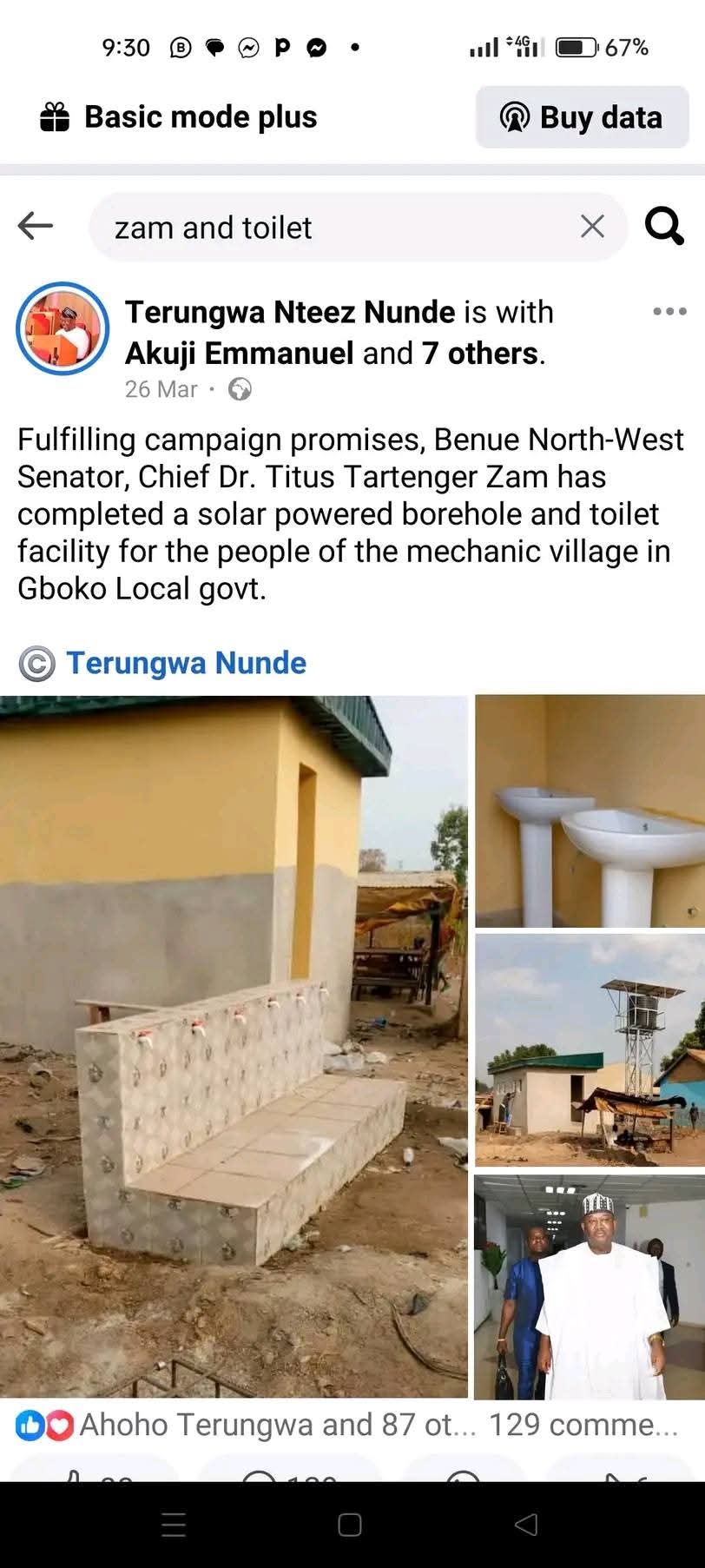Image resolution: width=705 pixels, height=1568 pixels.
Task: Tap the Buy data button
Action: (x=582, y=117)
